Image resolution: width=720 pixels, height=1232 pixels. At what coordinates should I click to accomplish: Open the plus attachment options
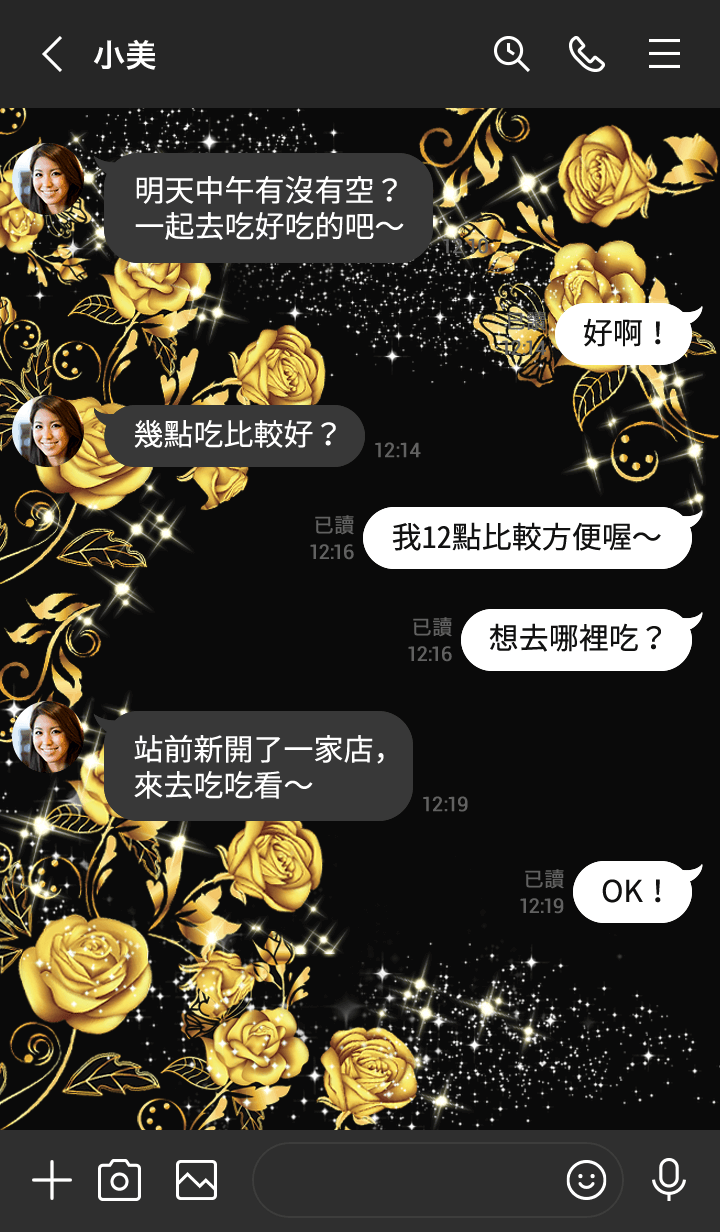(52, 1181)
